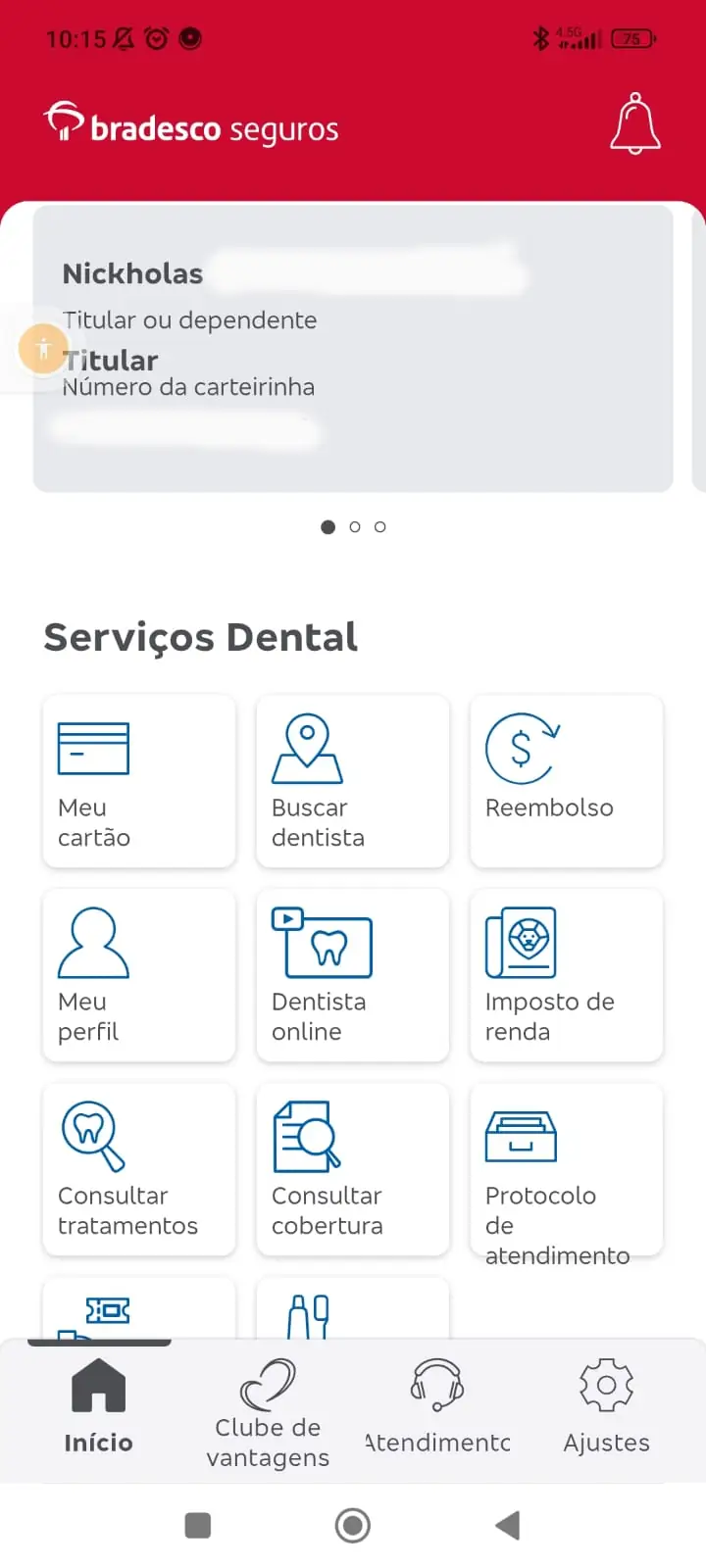Open the Meu cartão service
706x1568 pixels.
pyautogui.click(x=139, y=781)
